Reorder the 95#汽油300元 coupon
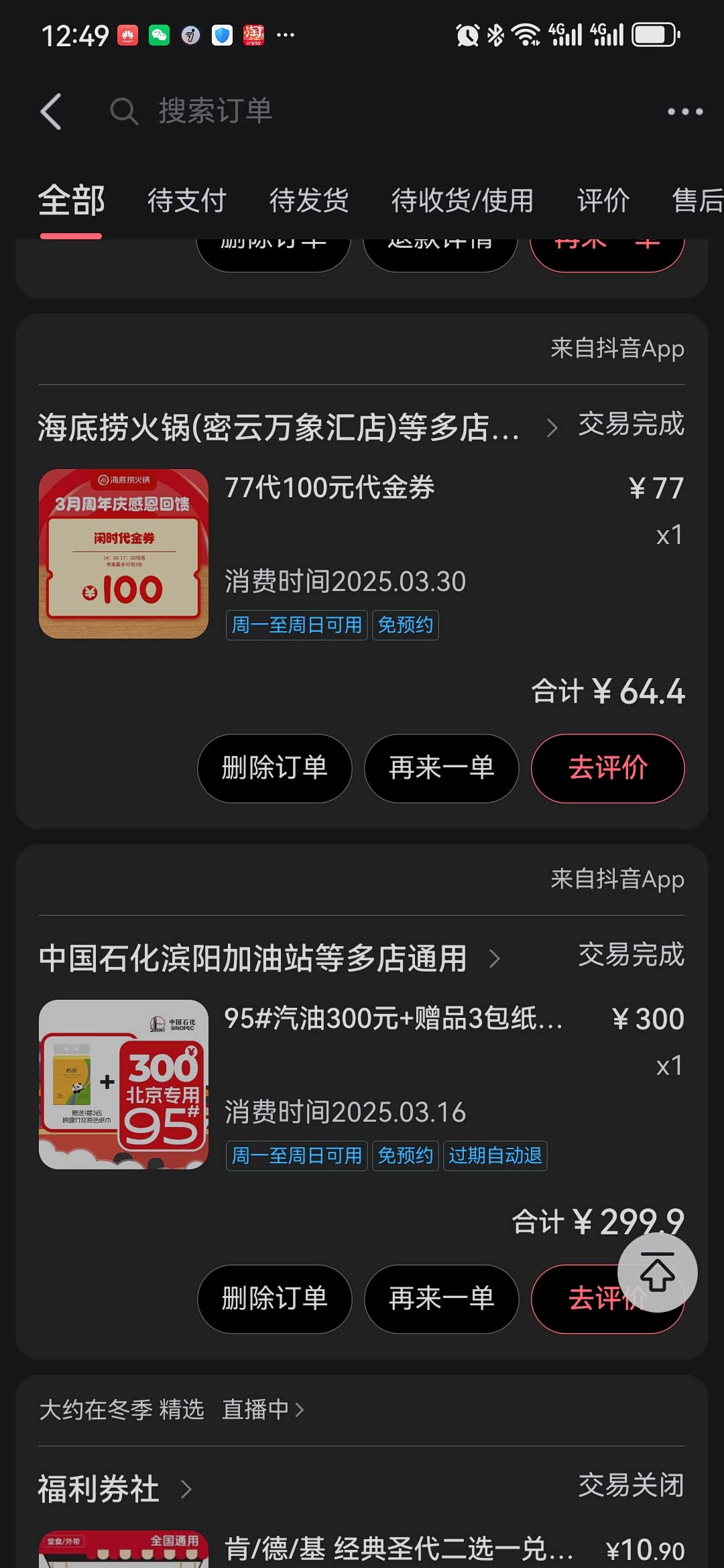 pos(441,1299)
